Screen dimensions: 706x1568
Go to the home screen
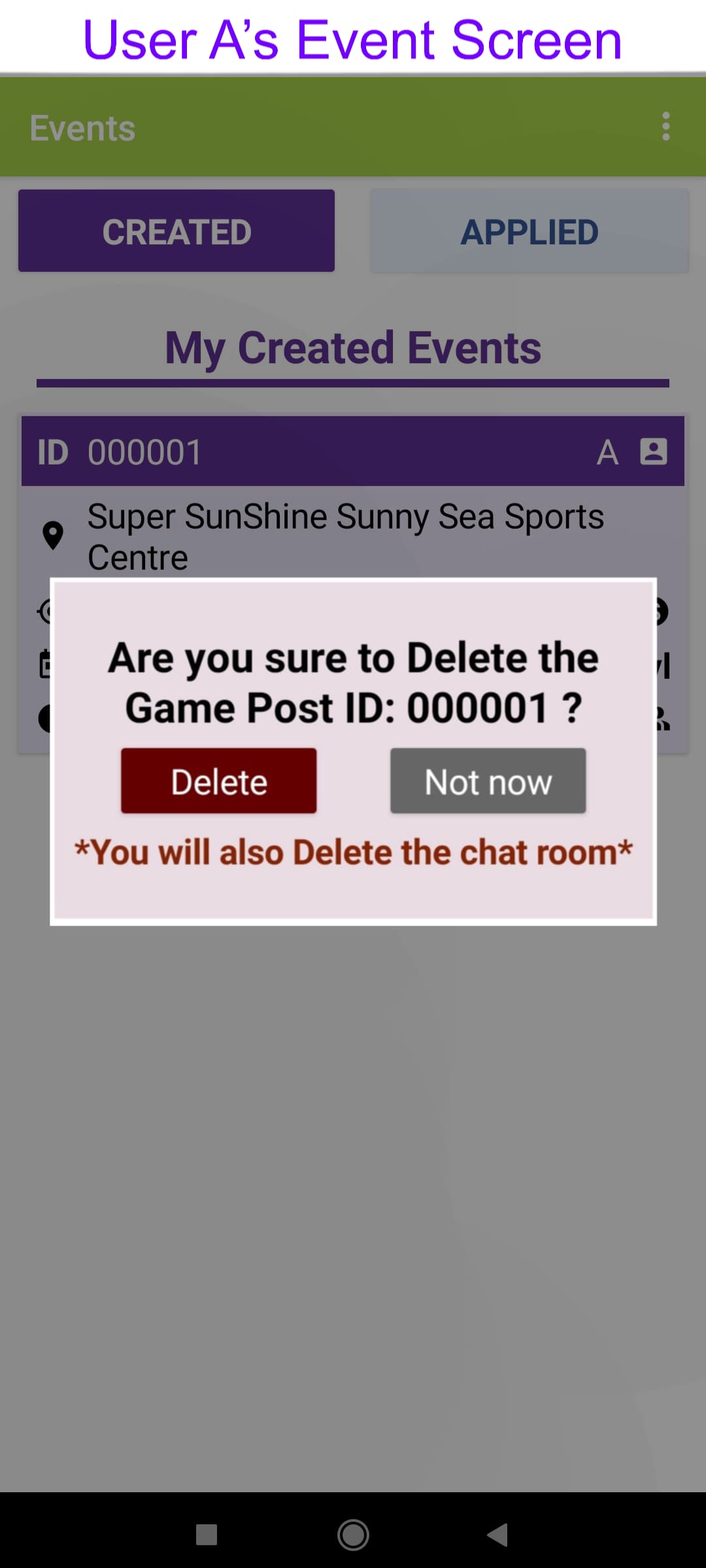coord(353,1535)
